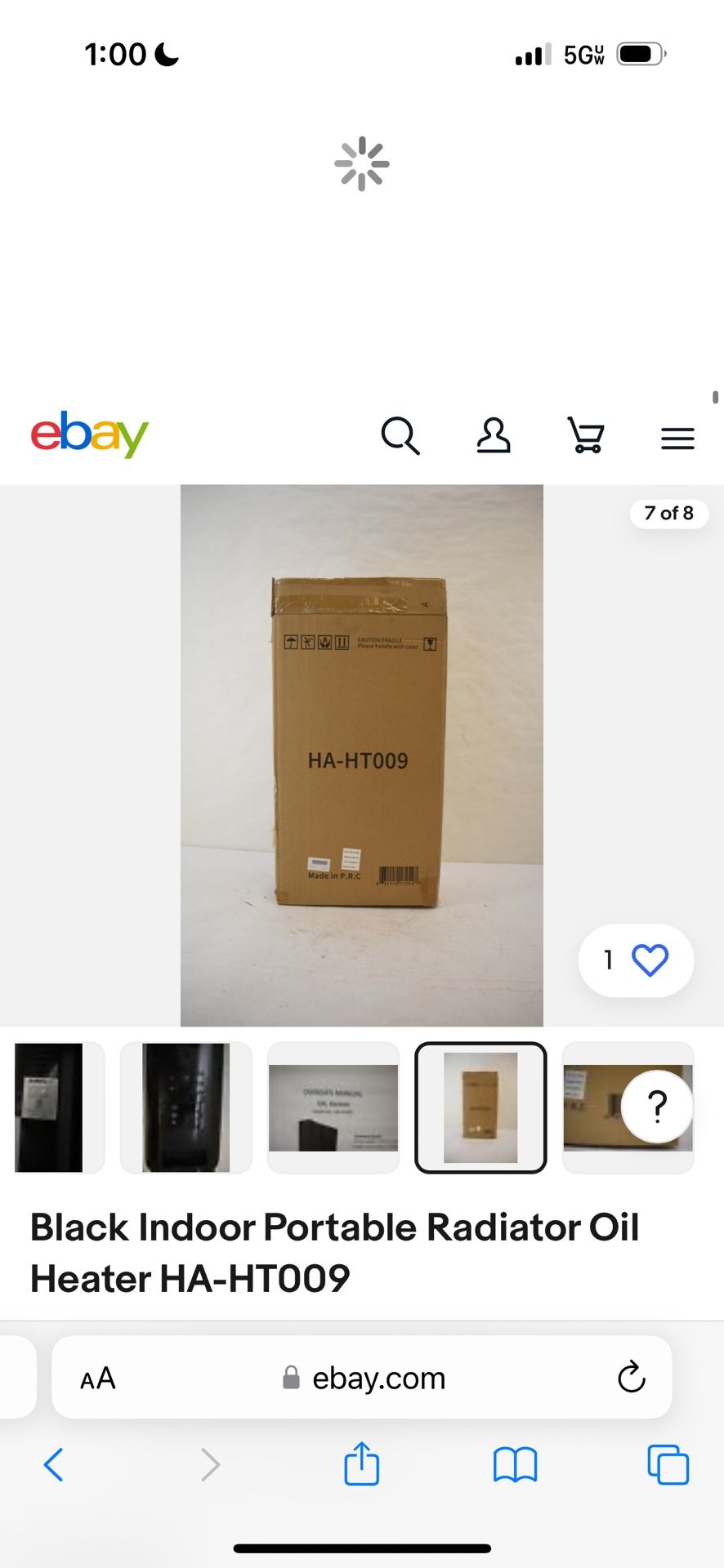Open the main box product photo

click(361, 755)
